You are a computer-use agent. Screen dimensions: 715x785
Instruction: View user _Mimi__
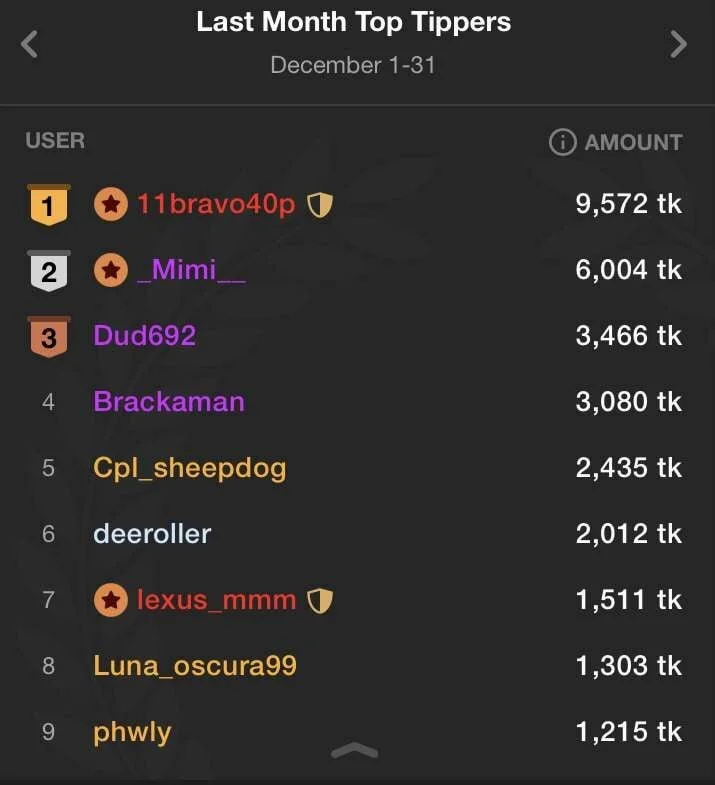pos(190,270)
